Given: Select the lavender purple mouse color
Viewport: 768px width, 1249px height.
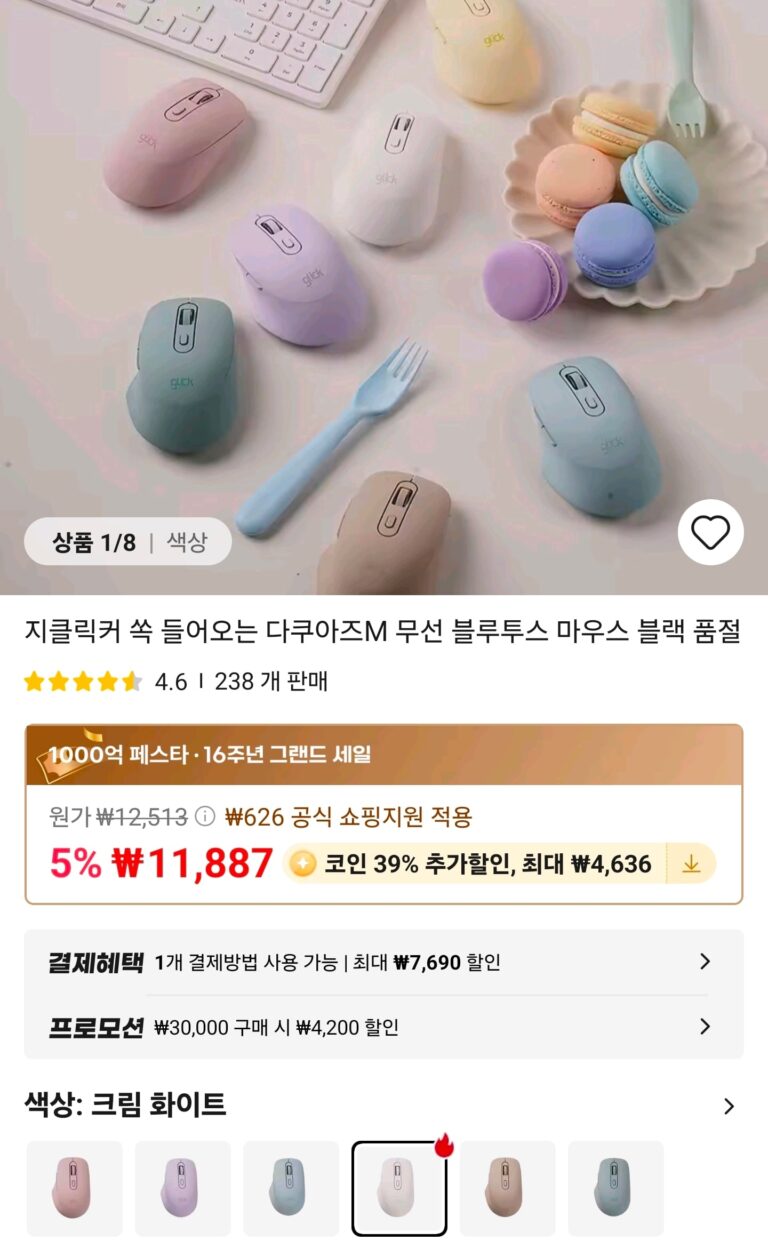Looking at the screenshot, I should coord(182,1188).
